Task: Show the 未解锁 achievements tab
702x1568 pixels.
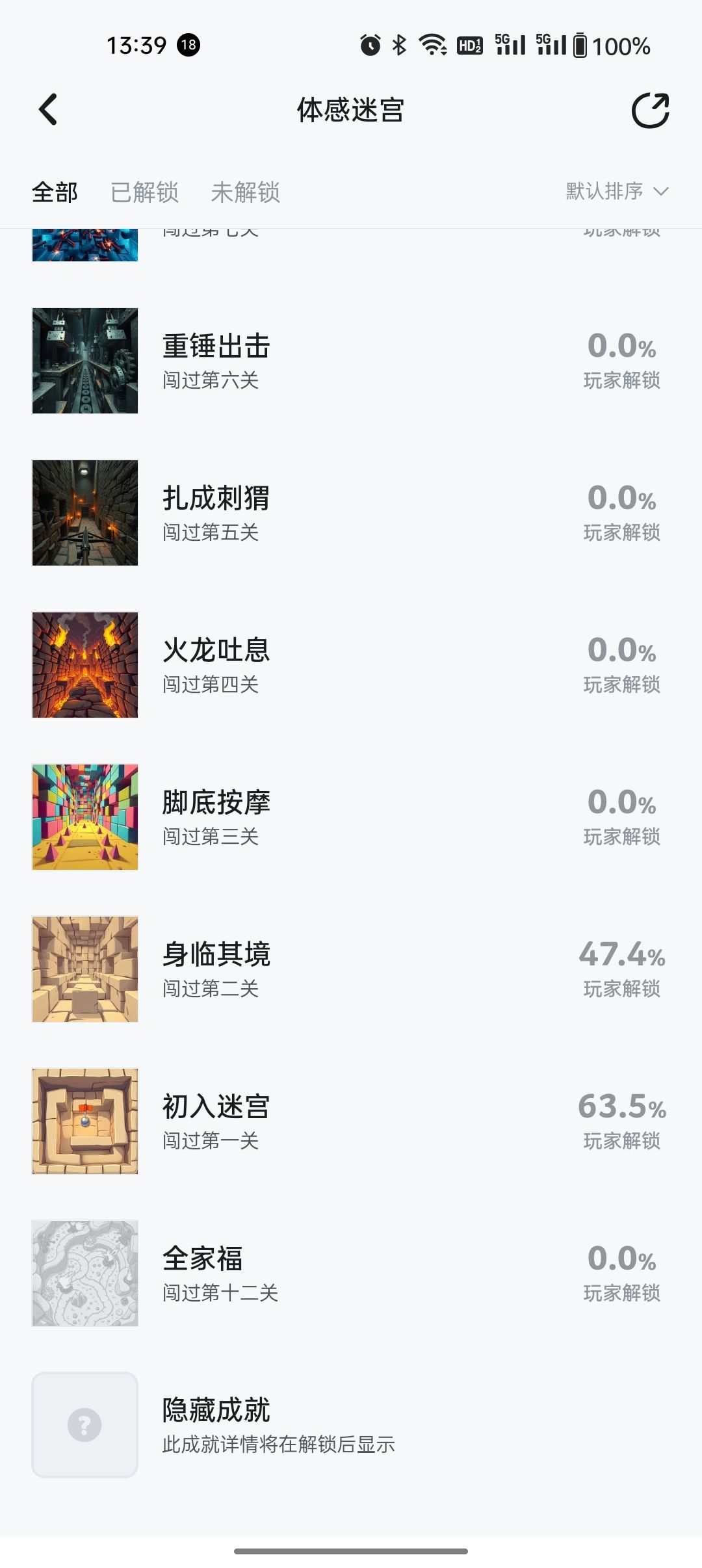Action: (245, 192)
